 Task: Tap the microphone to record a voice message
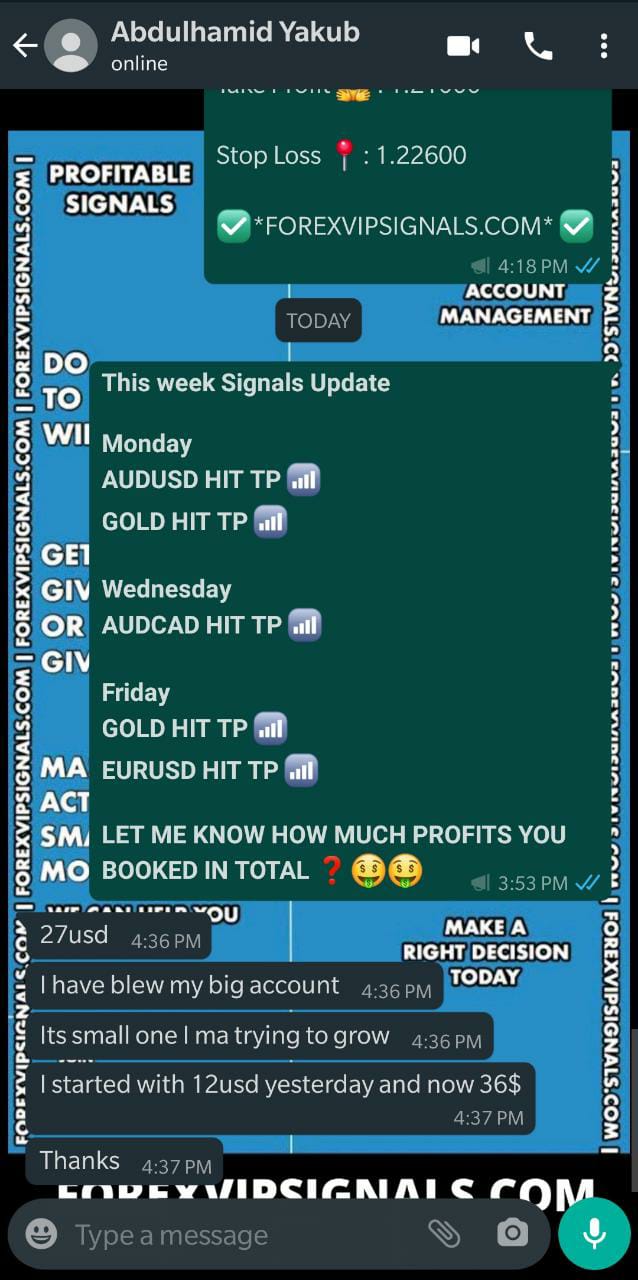coord(594,1233)
